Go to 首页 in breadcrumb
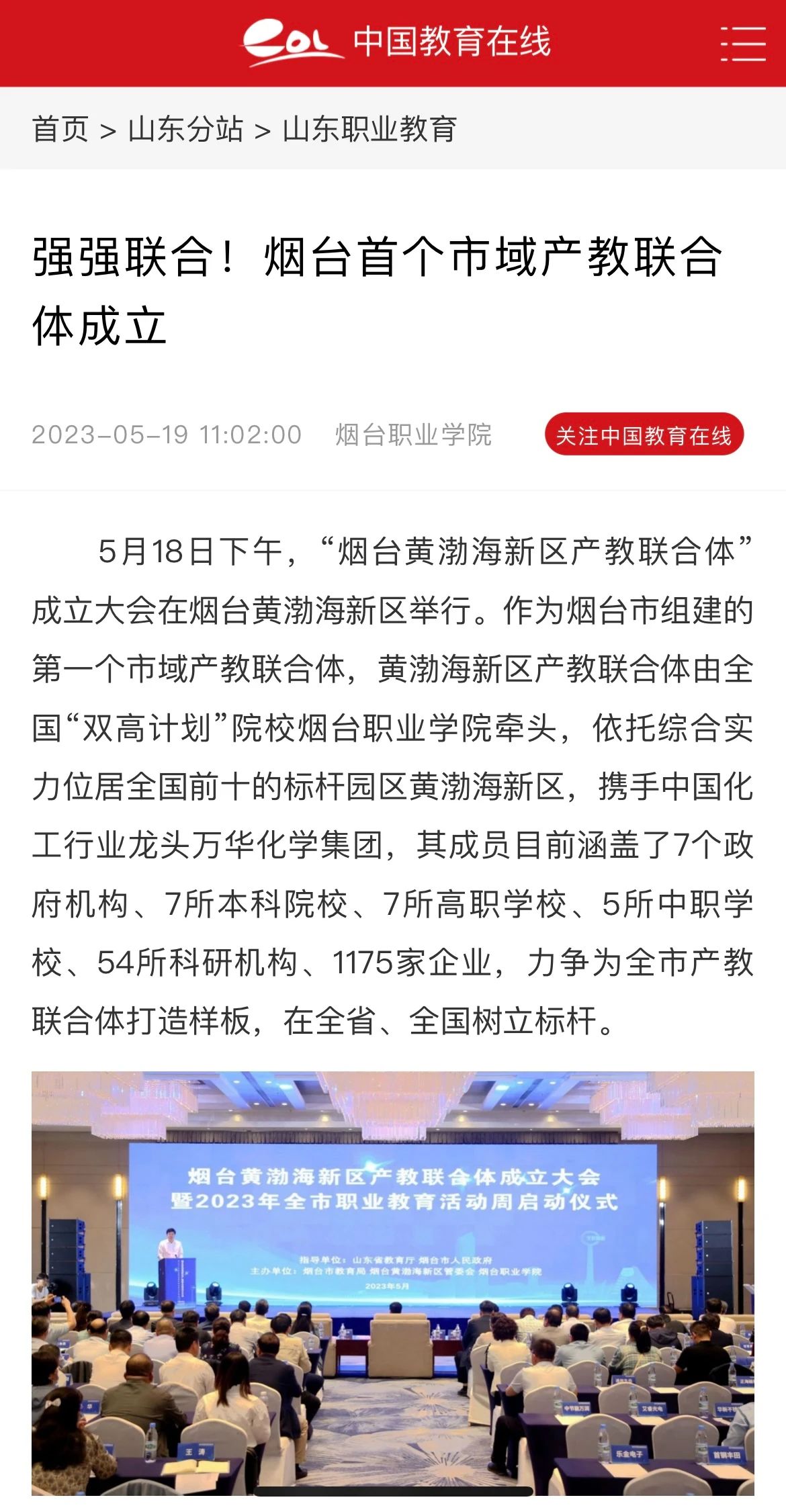The image size is (786, 1512). [x=60, y=129]
